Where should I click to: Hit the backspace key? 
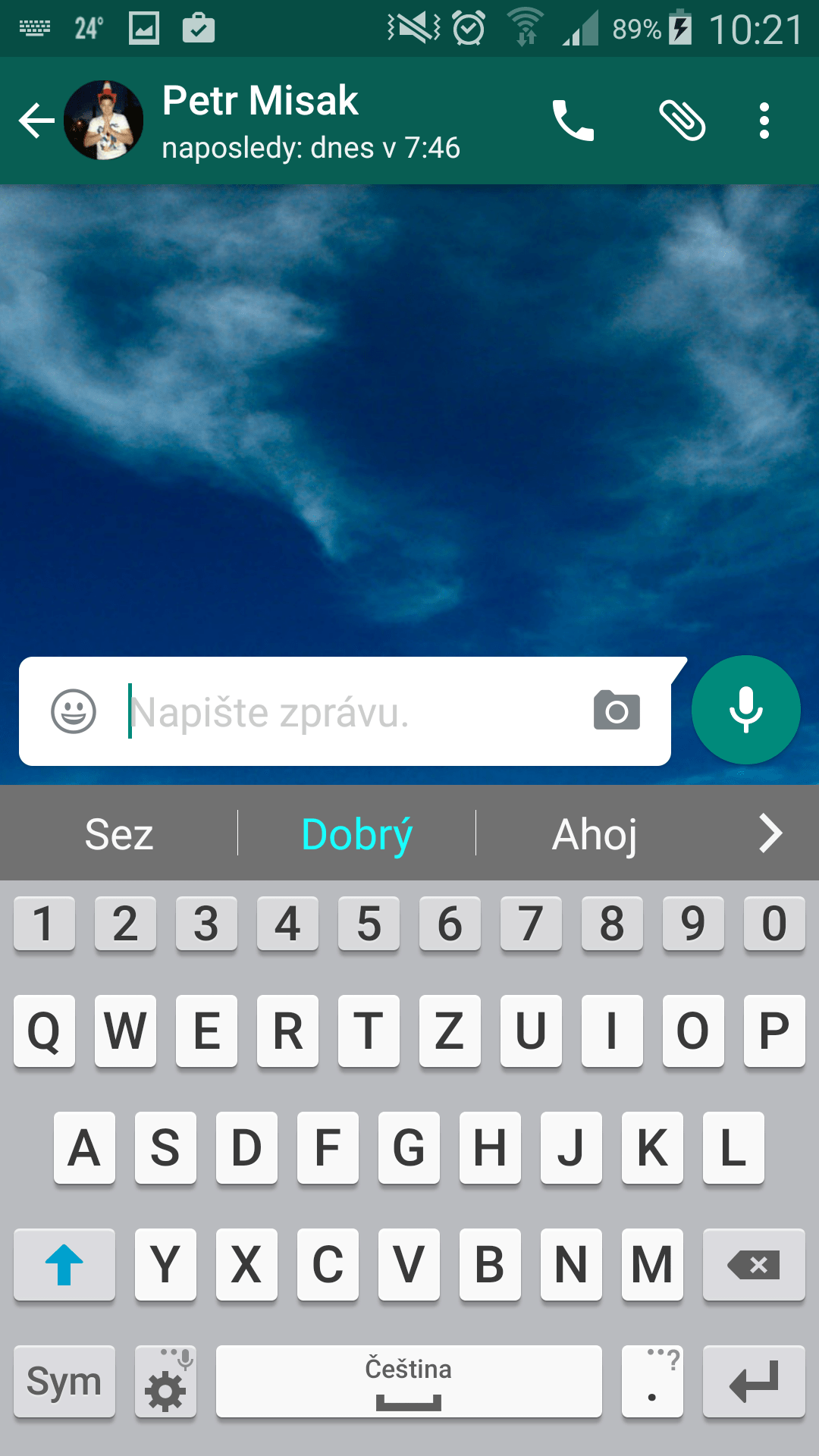click(754, 1265)
